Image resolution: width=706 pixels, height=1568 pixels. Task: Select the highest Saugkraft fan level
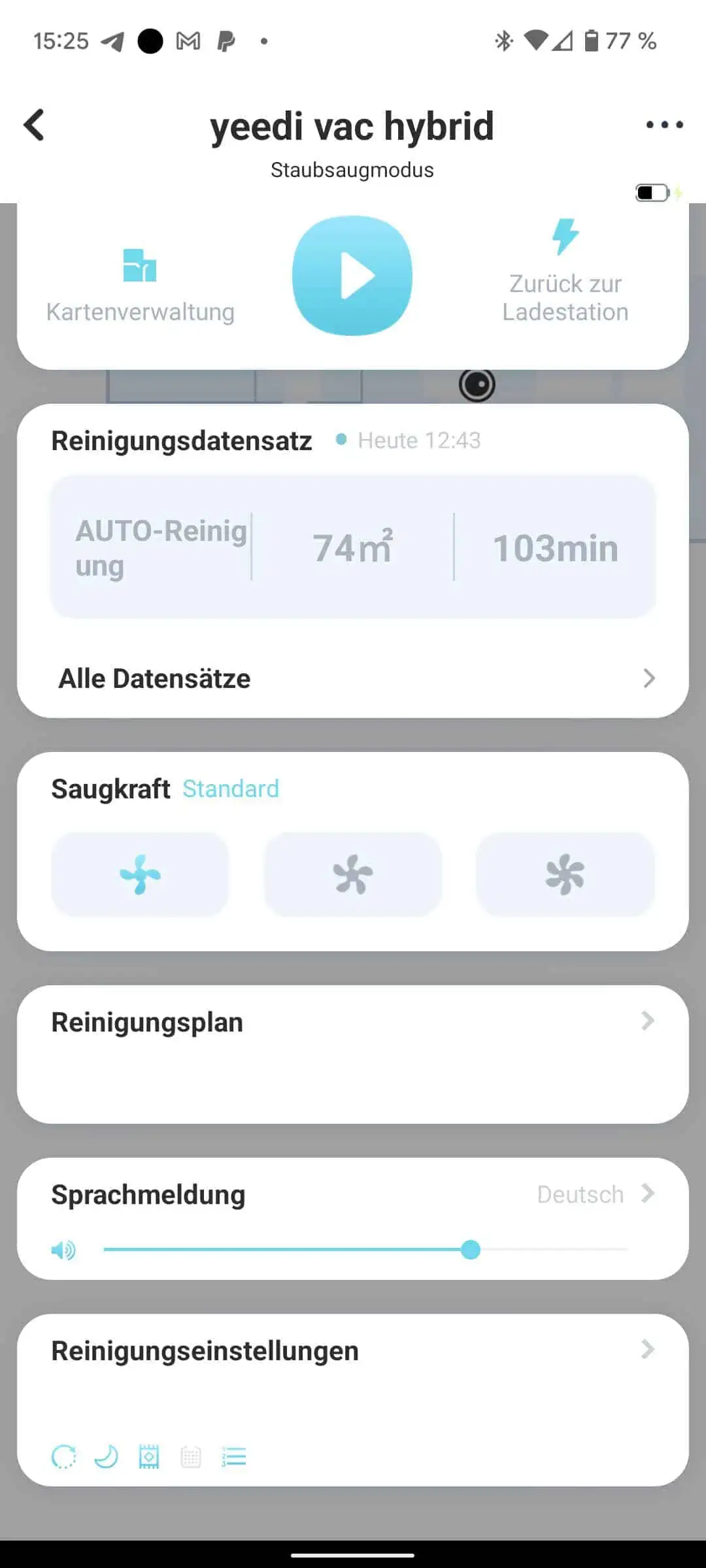tap(565, 874)
